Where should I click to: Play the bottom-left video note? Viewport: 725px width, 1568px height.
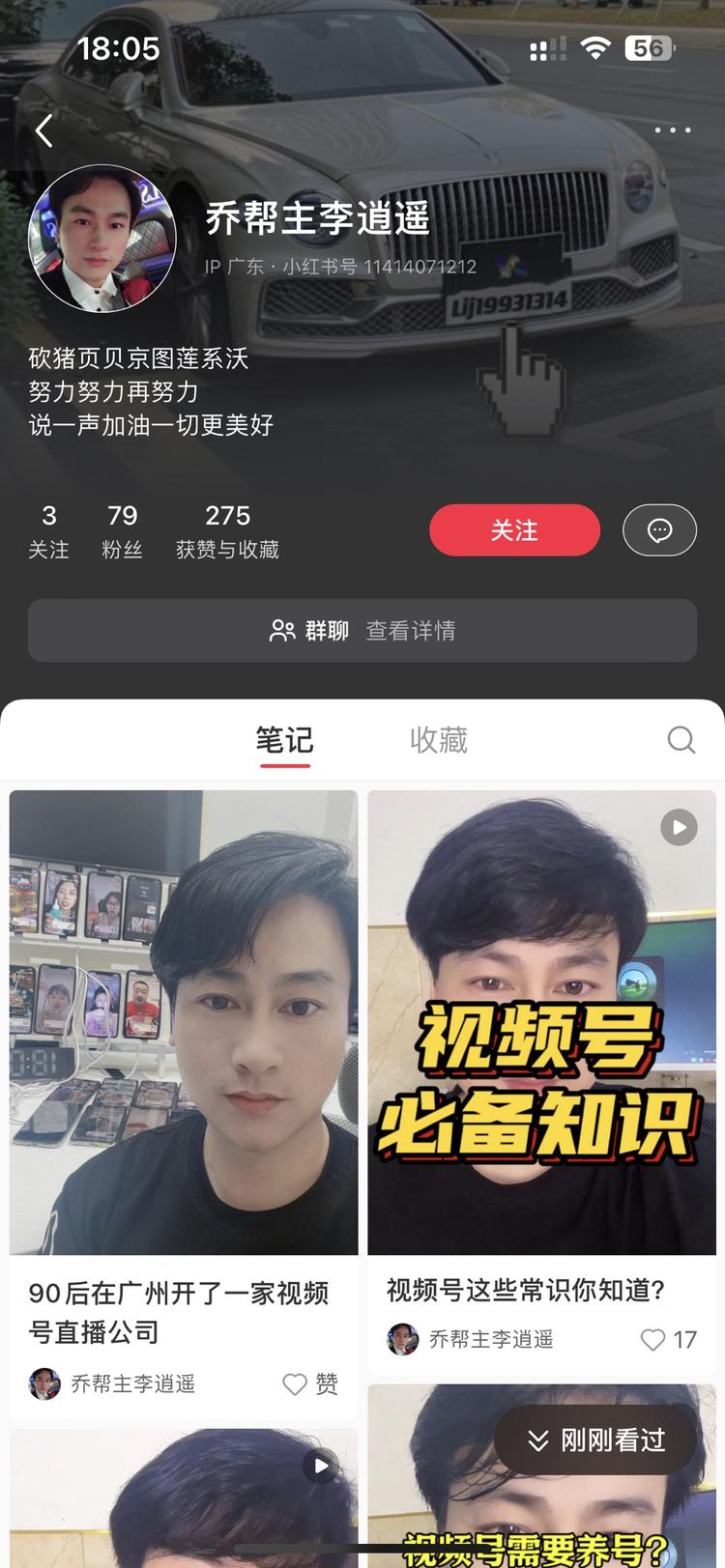coord(319,1466)
